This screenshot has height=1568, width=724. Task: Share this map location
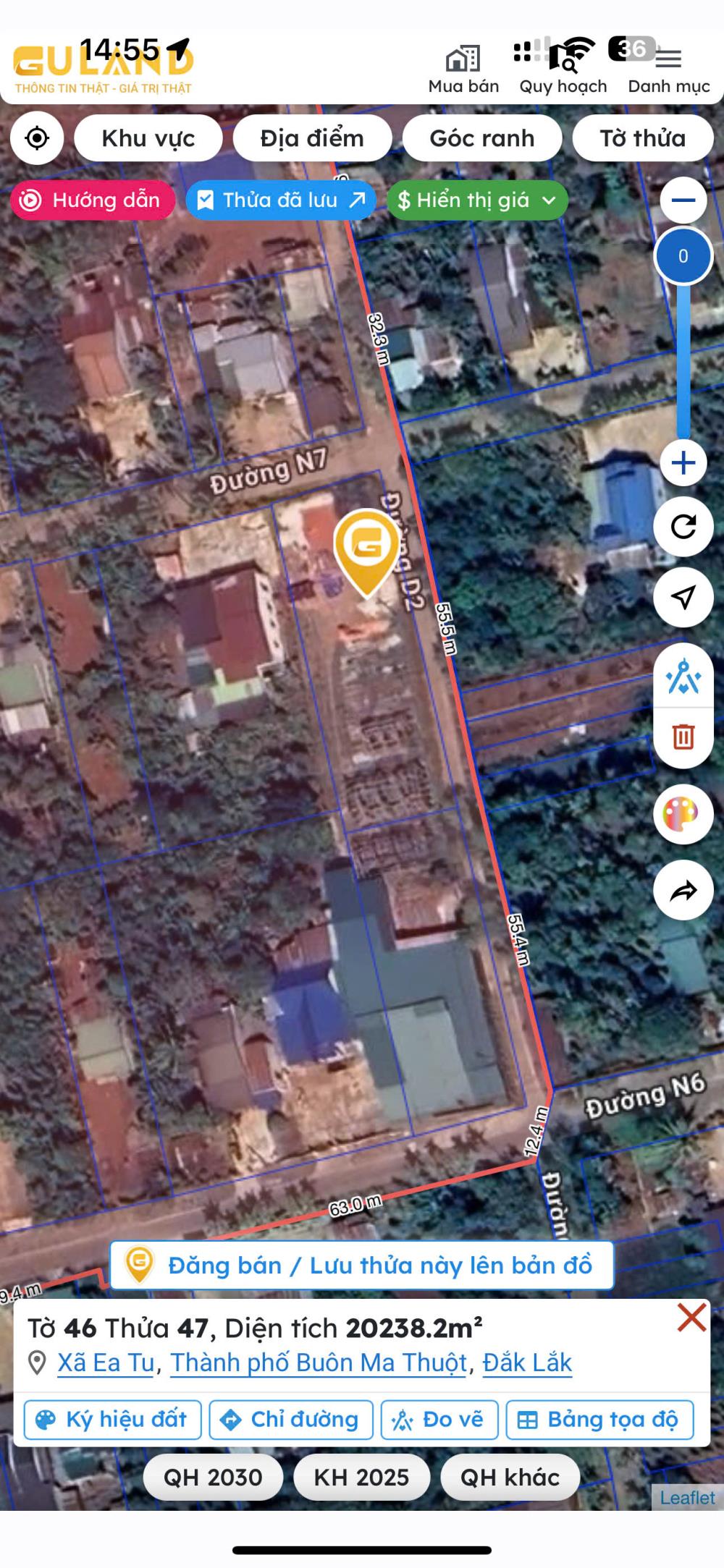coord(683,891)
